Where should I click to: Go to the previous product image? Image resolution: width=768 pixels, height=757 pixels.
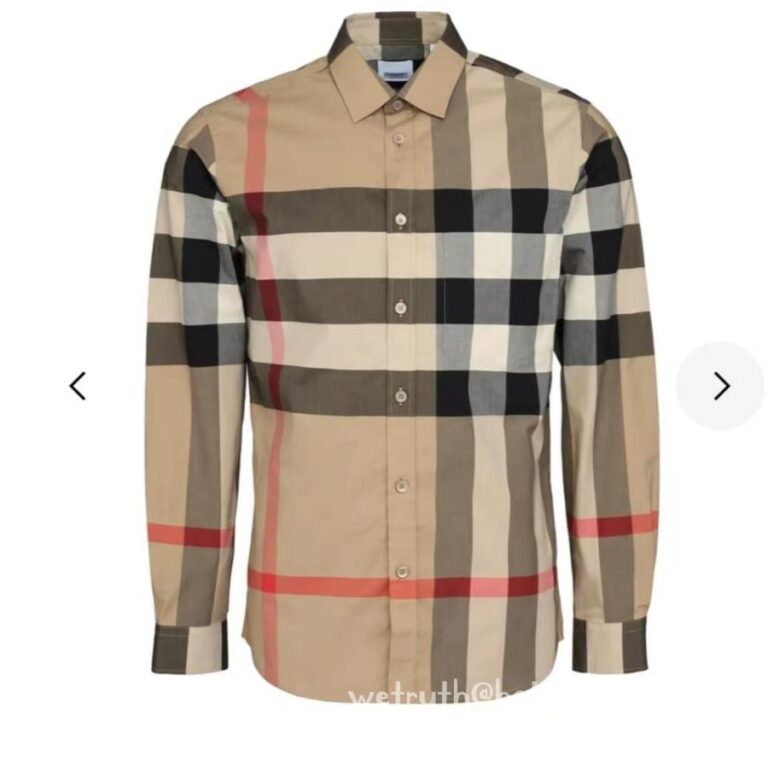tap(77, 386)
